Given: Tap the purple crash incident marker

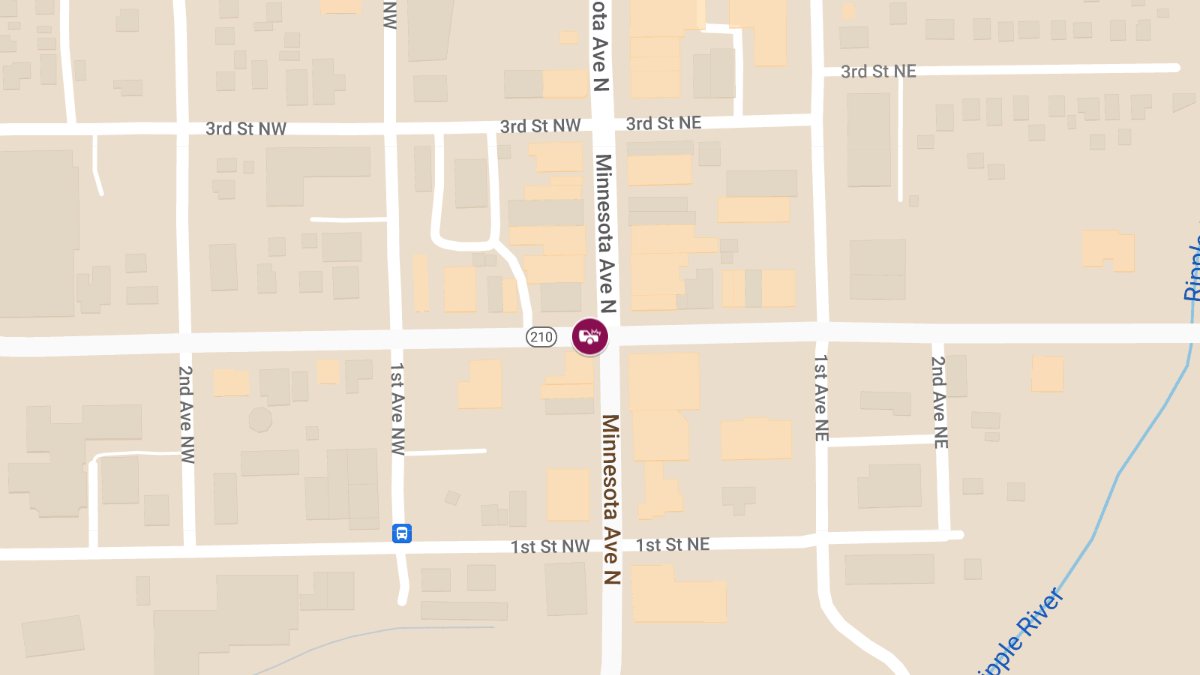Looking at the screenshot, I should coord(590,336).
